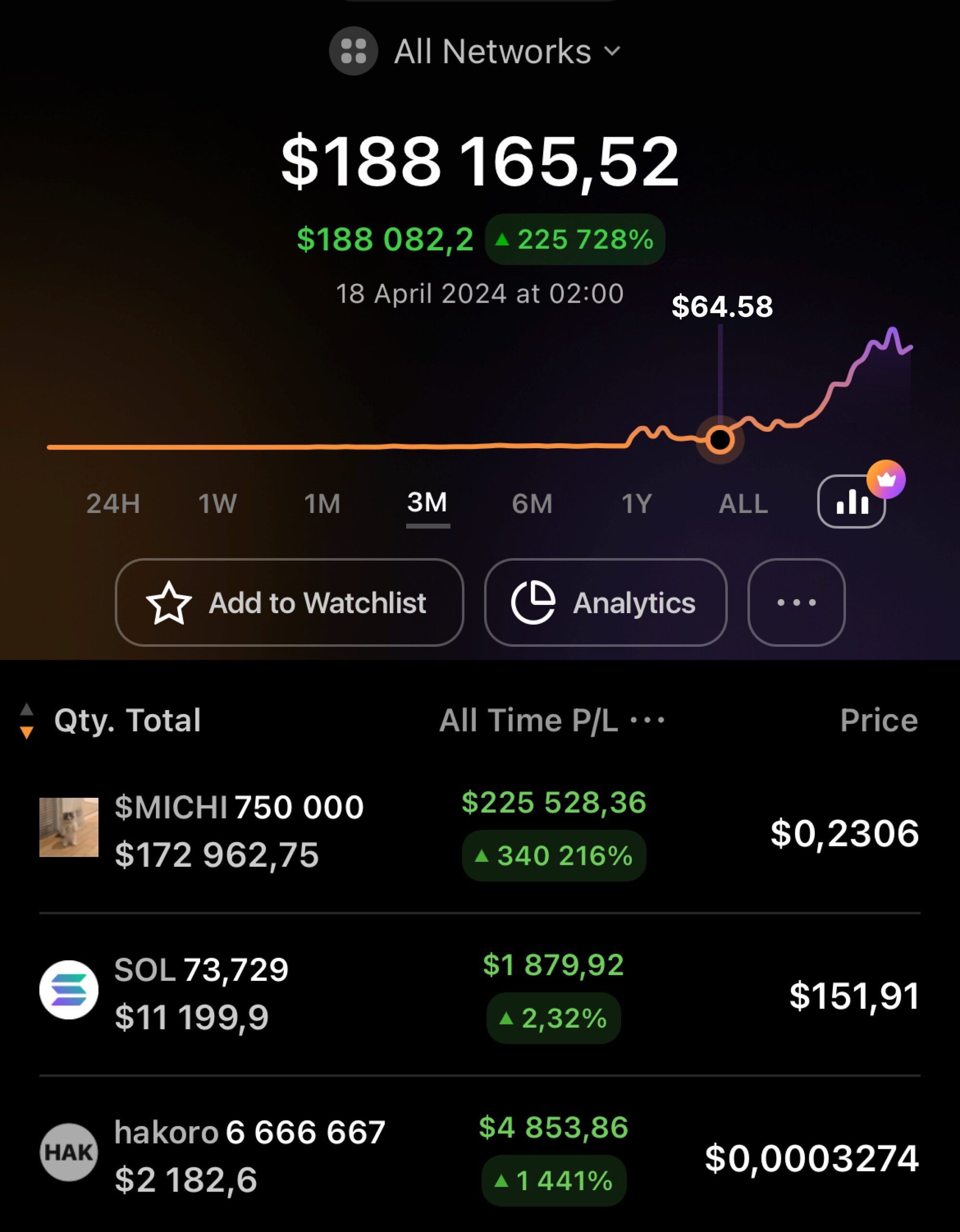Open the three-dot more options button
The image size is (960, 1232).
coord(796,603)
